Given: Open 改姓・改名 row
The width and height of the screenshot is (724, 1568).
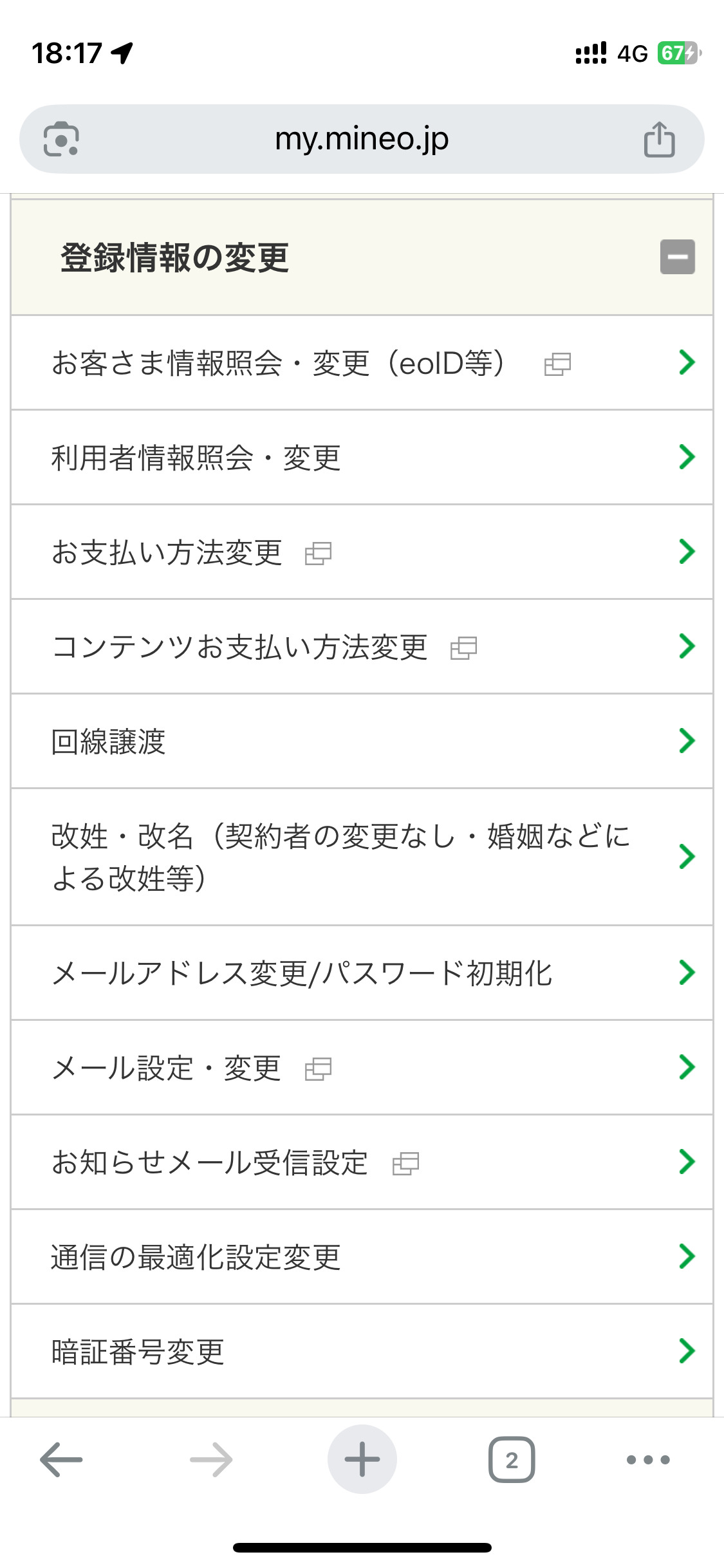Looking at the screenshot, I should 362,857.
